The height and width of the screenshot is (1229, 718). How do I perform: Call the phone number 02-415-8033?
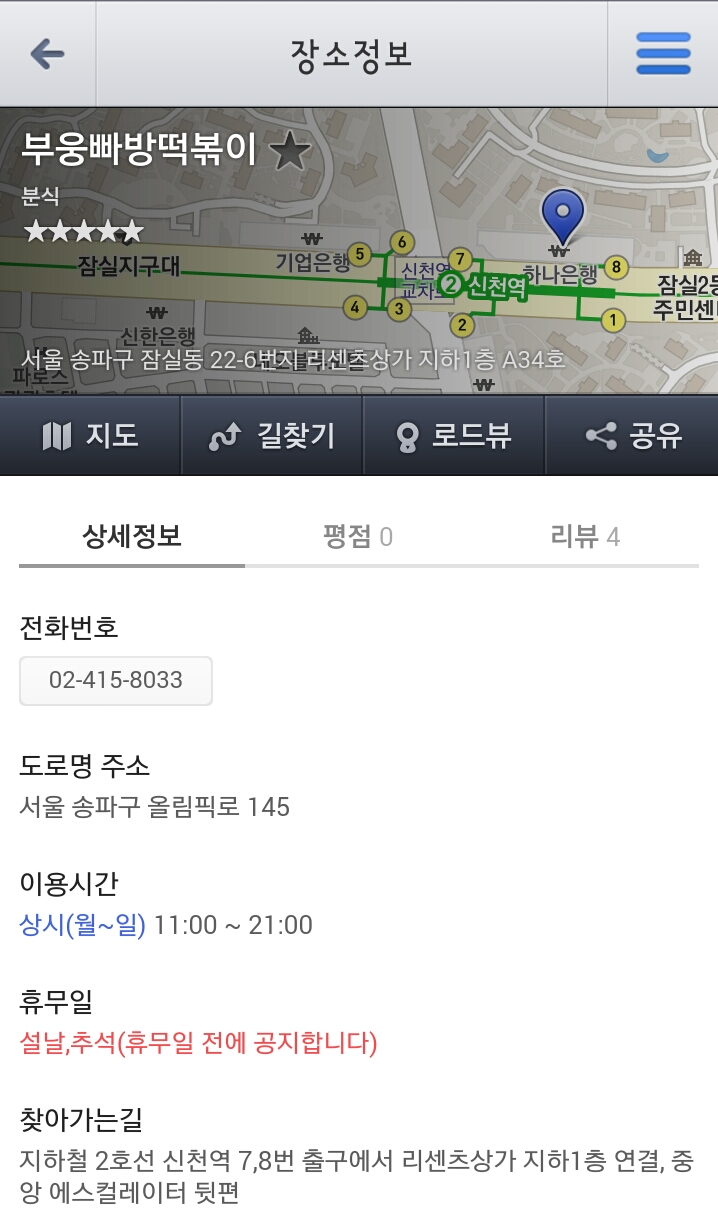(x=116, y=681)
